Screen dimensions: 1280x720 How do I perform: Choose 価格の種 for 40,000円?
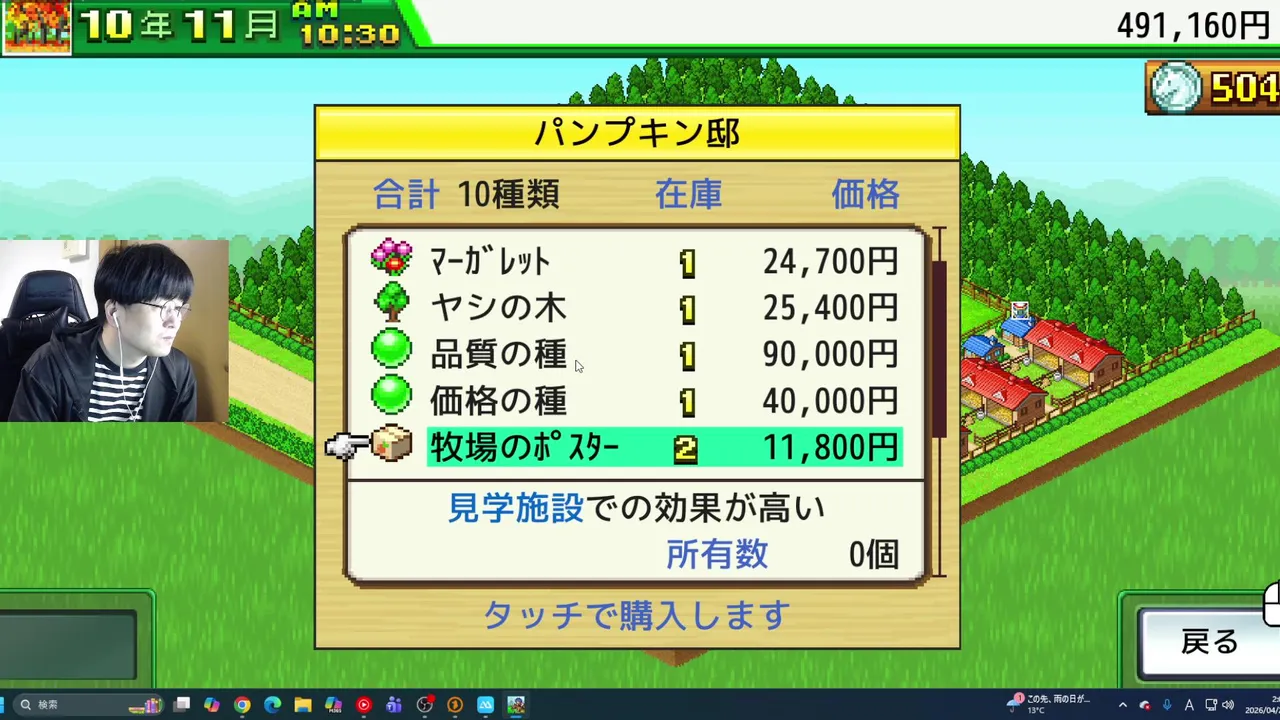[635, 401]
